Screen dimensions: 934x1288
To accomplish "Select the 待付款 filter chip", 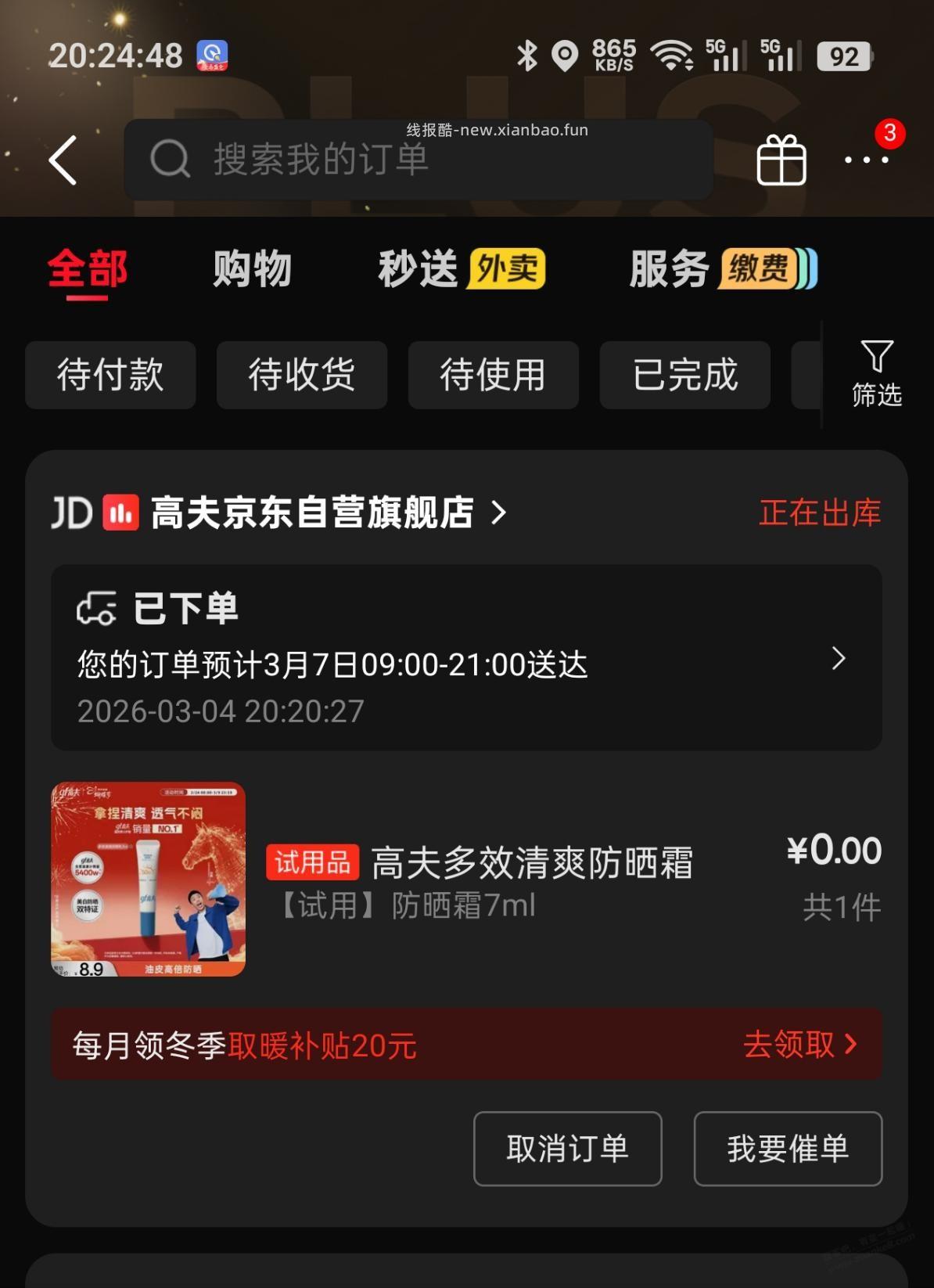I will pyautogui.click(x=110, y=376).
